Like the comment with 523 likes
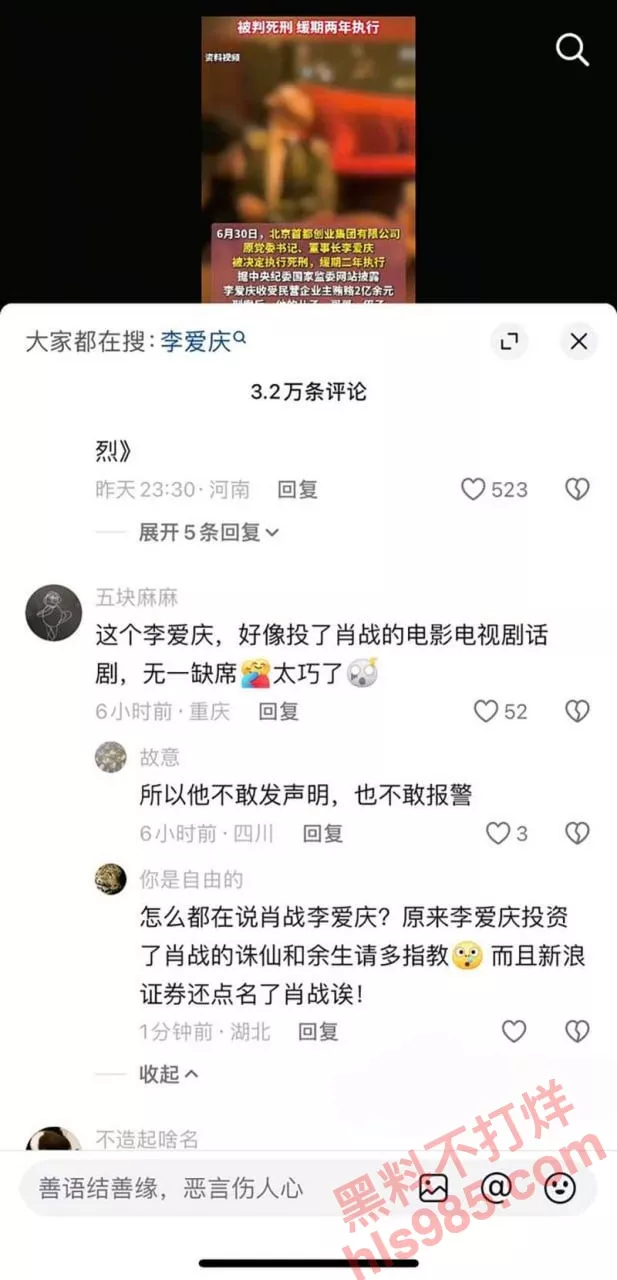The image size is (617, 1280). click(474, 489)
